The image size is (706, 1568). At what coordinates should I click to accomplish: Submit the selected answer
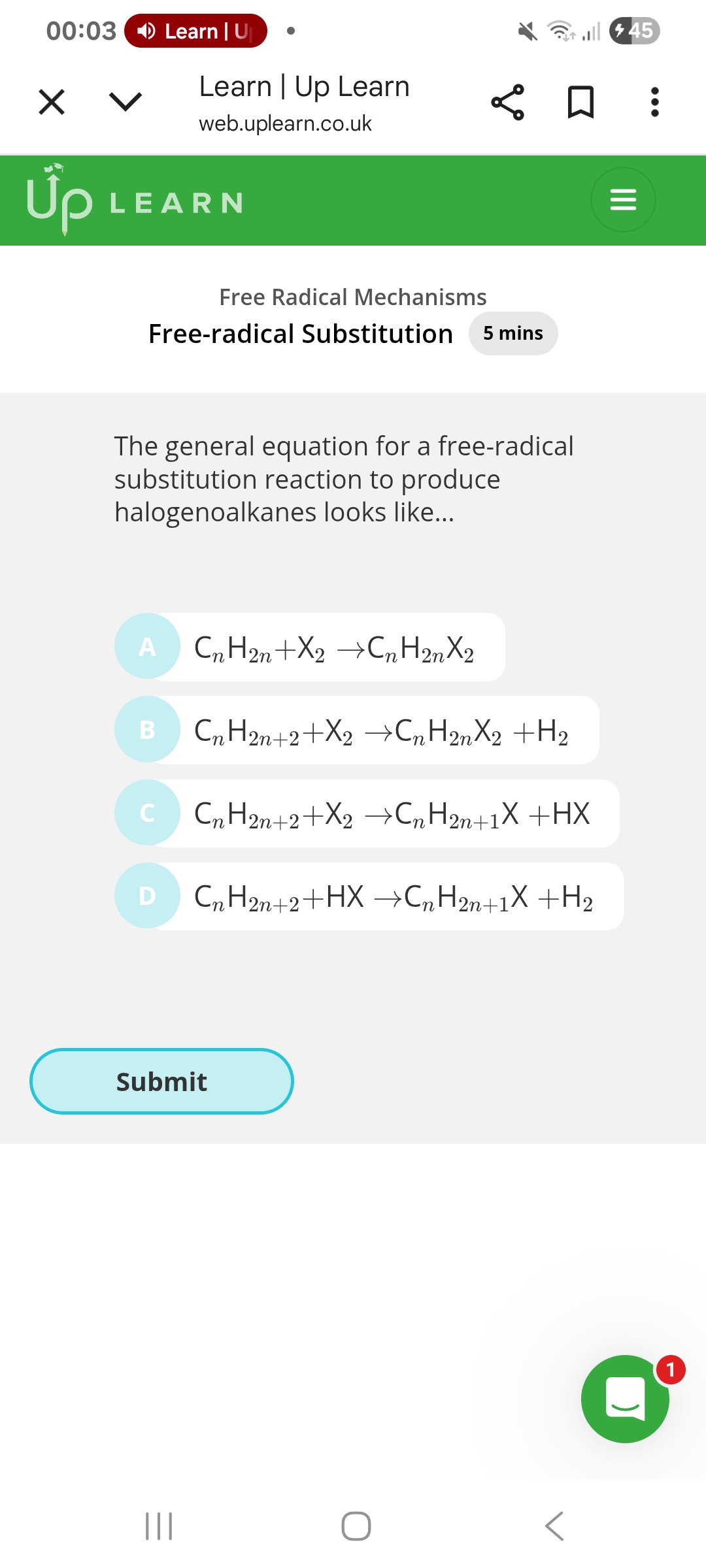[161, 1081]
